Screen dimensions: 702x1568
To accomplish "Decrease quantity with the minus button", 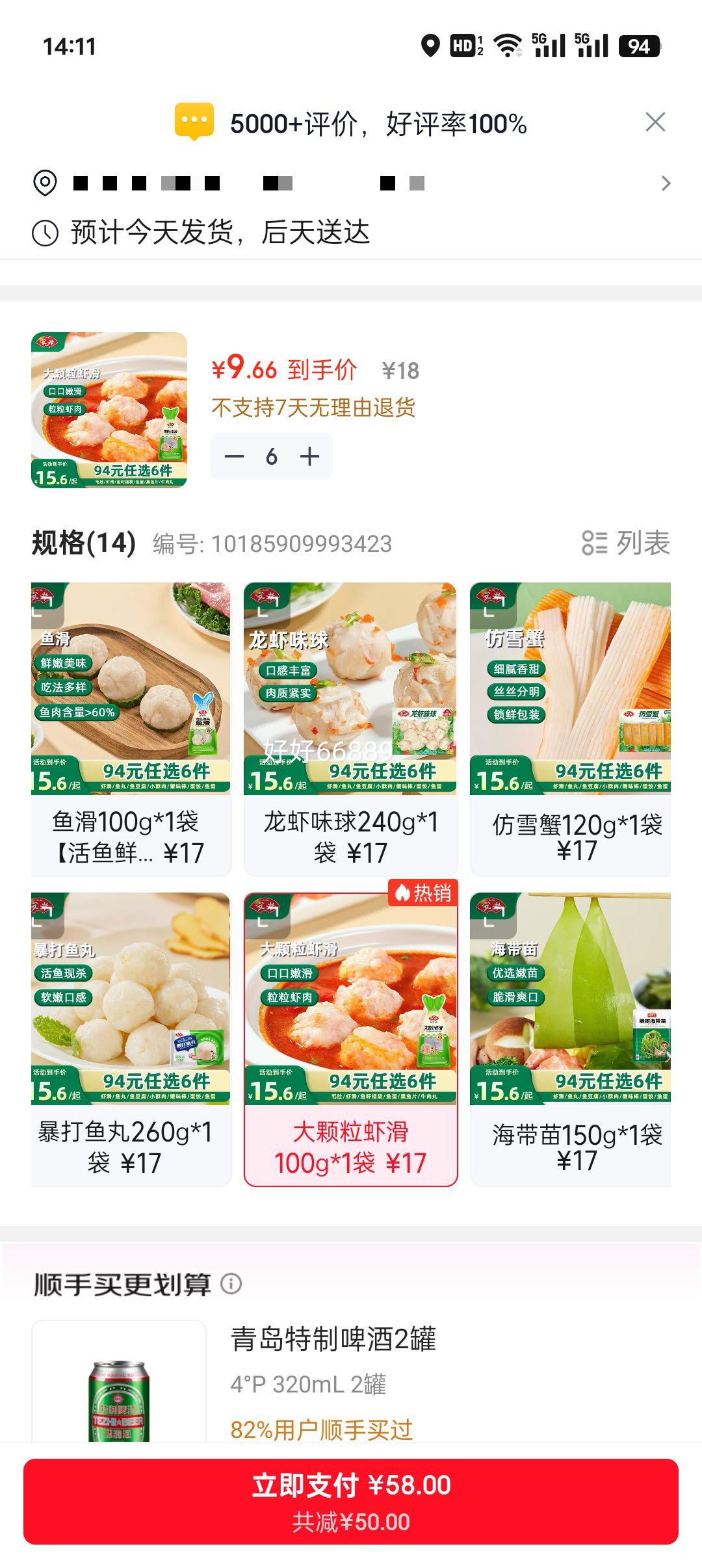I will coord(234,456).
